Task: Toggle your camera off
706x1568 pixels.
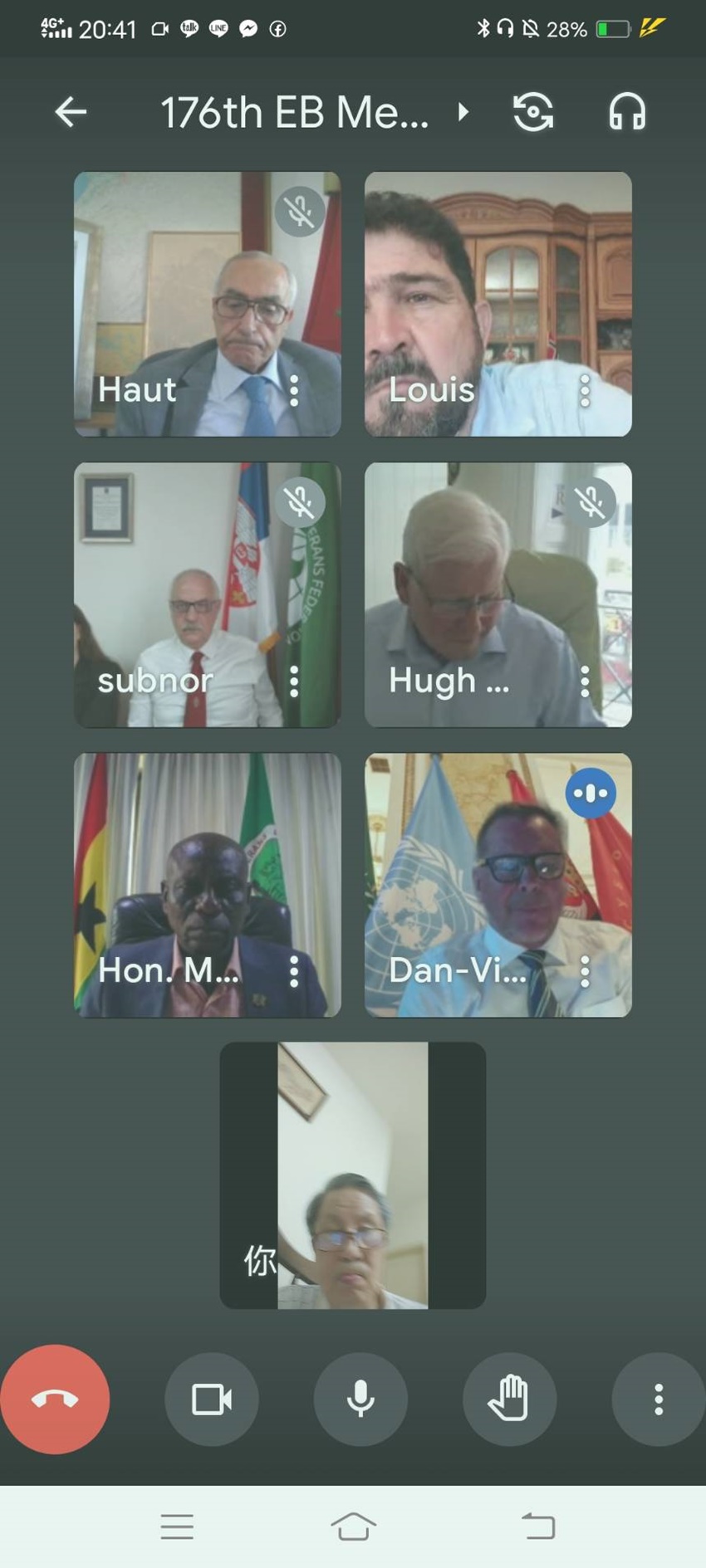Action: click(212, 1399)
